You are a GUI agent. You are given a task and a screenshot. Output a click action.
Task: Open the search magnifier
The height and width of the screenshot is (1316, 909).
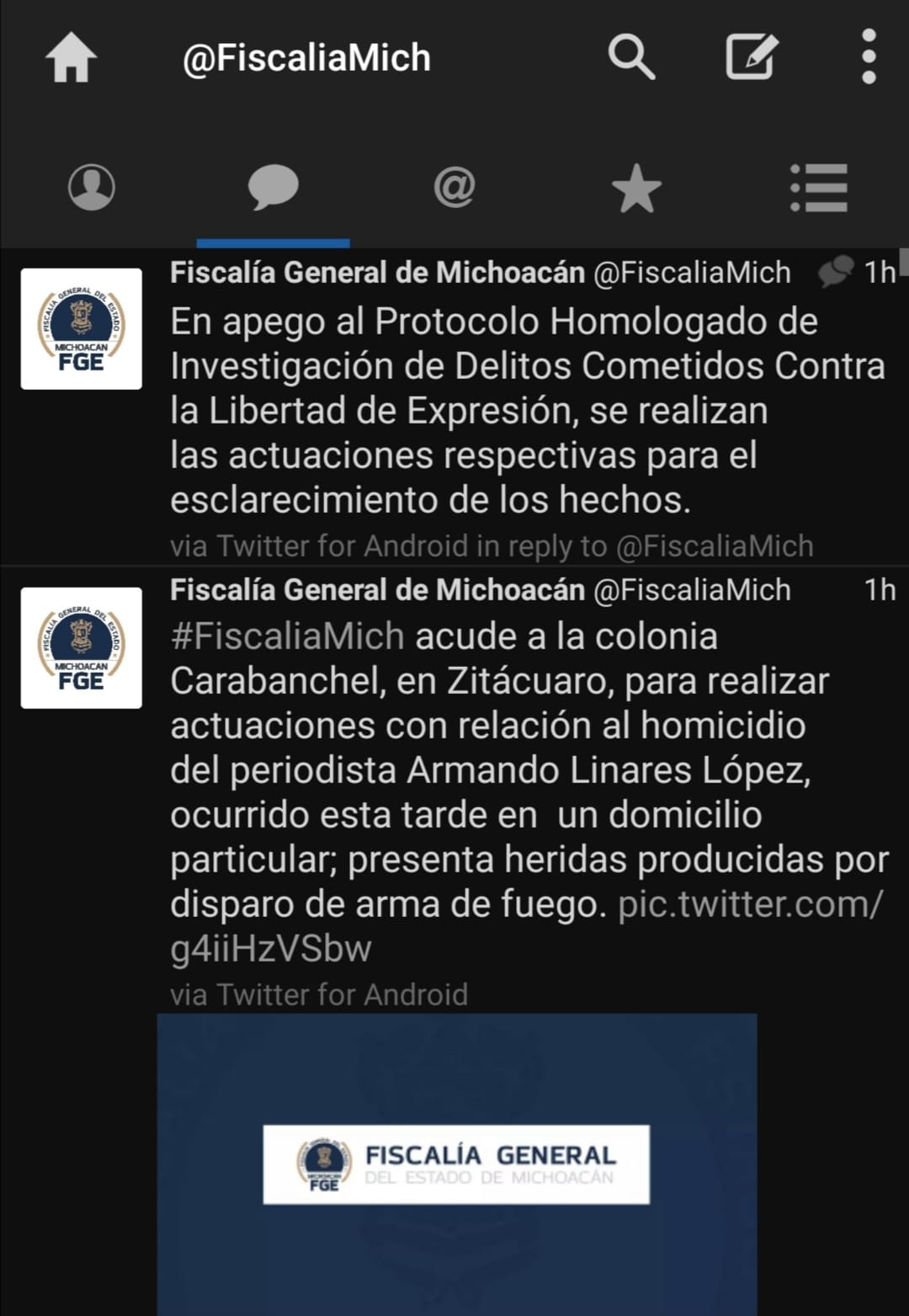click(x=631, y=57)
